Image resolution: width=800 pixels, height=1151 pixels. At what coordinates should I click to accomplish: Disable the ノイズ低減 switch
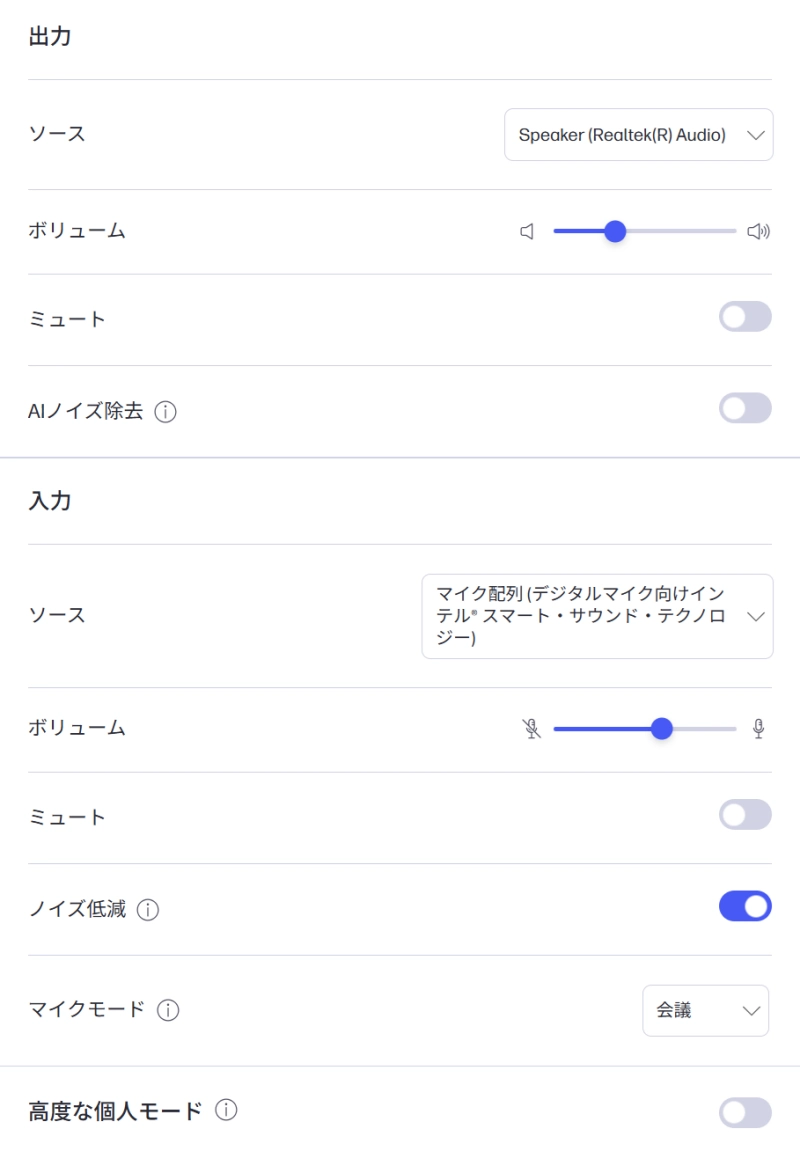click(x=745, y=906)
